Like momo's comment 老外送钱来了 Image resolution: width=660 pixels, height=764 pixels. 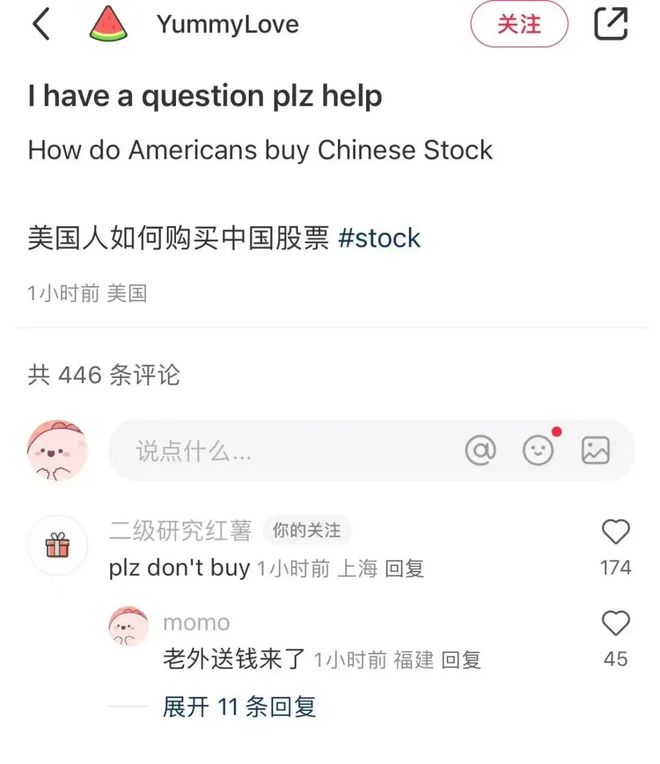pyautogui.click(x=615, y=624)
